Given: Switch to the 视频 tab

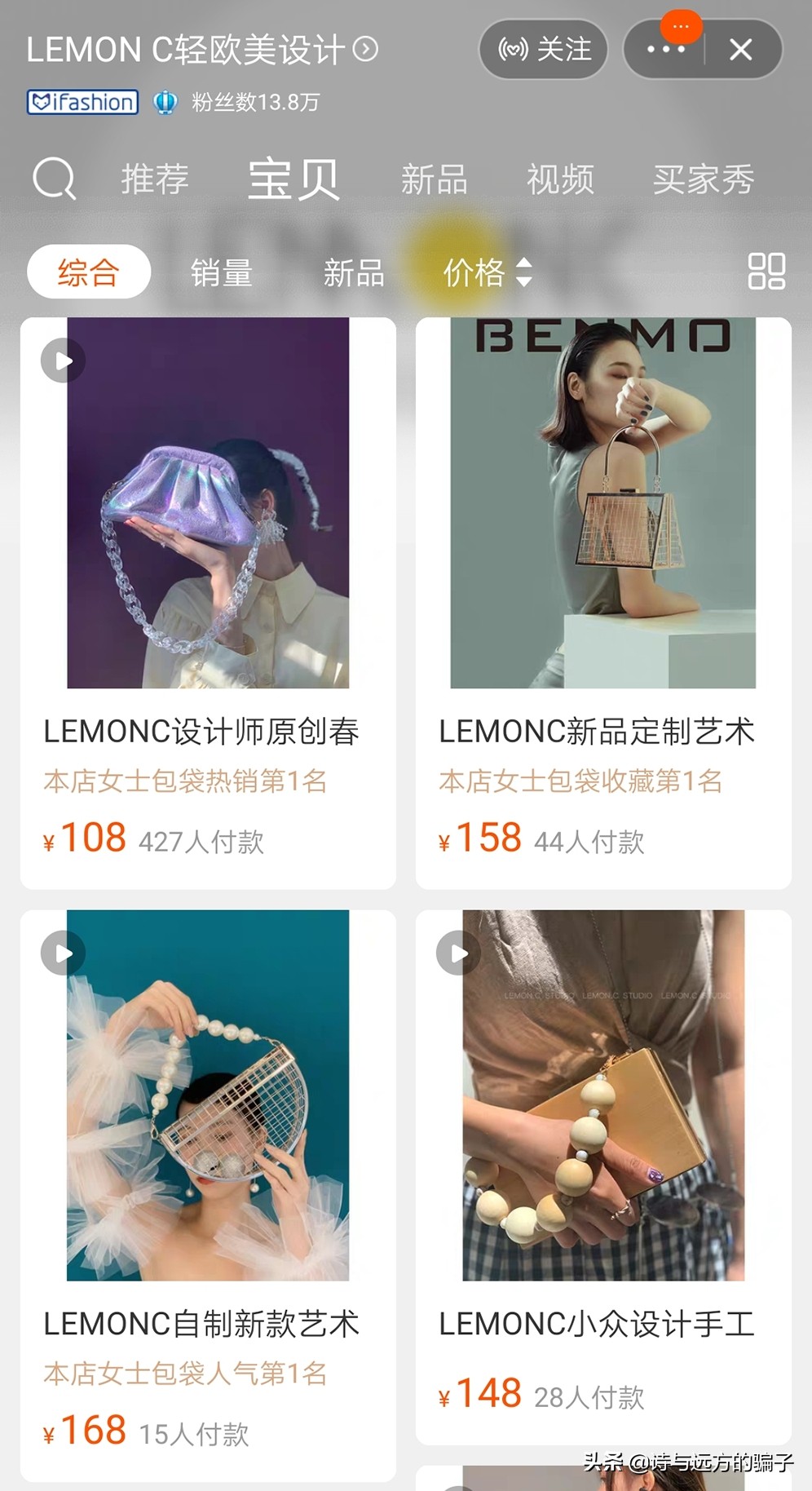Looking at the screenshot, I should (x=559, y=179).
